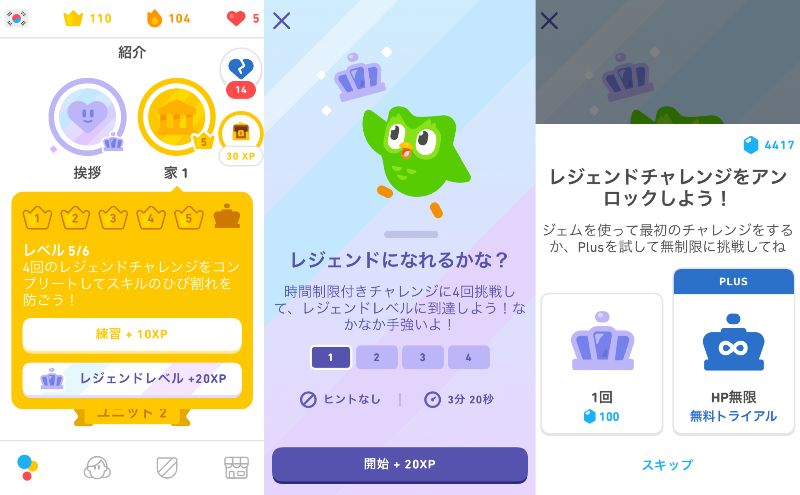Tap 開始 +20XP to begin challenge
The height and width of the screenshot is (495, 800).
(400, 465)
